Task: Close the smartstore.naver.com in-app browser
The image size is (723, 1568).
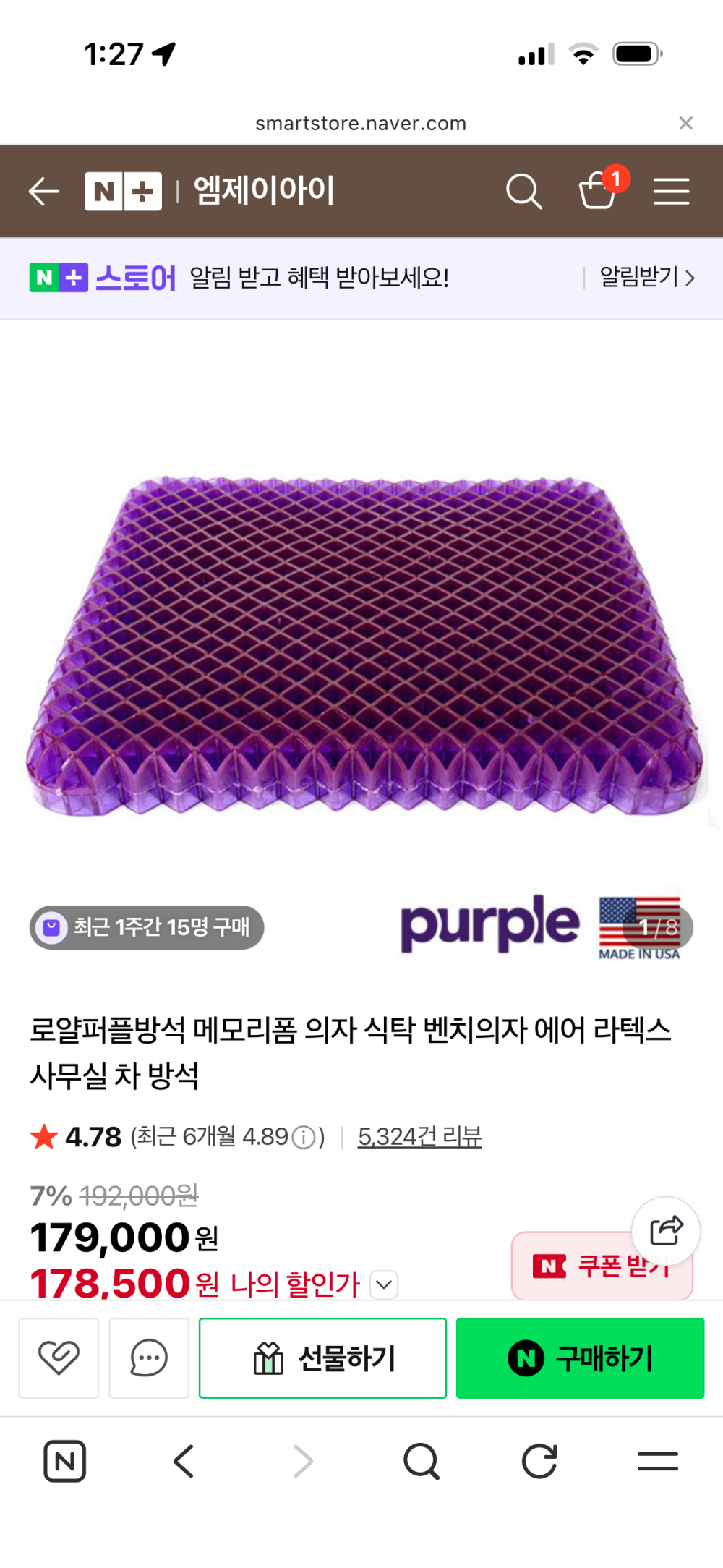Action: pyautogui.click(x=685, y=123)
